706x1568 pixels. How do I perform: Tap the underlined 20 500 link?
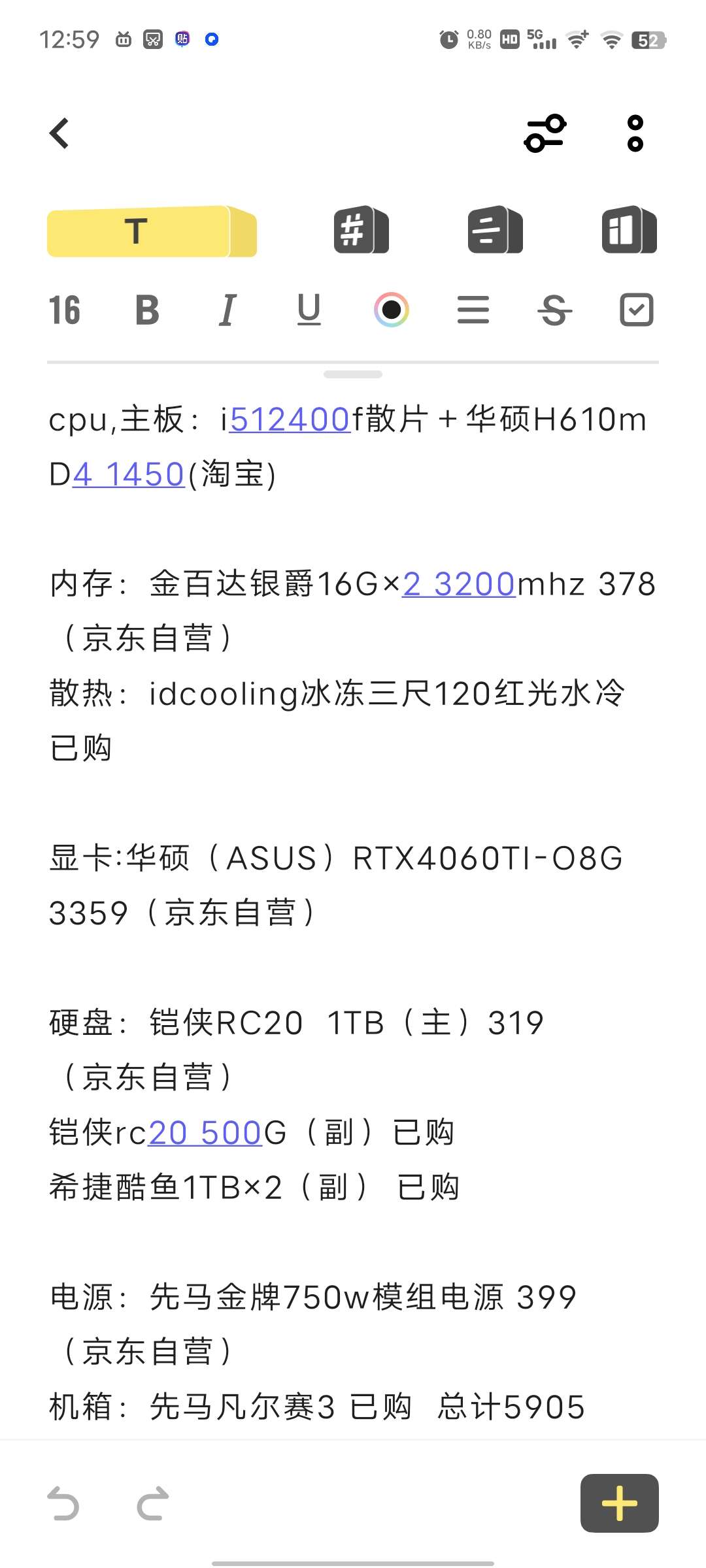(205, 1133)
